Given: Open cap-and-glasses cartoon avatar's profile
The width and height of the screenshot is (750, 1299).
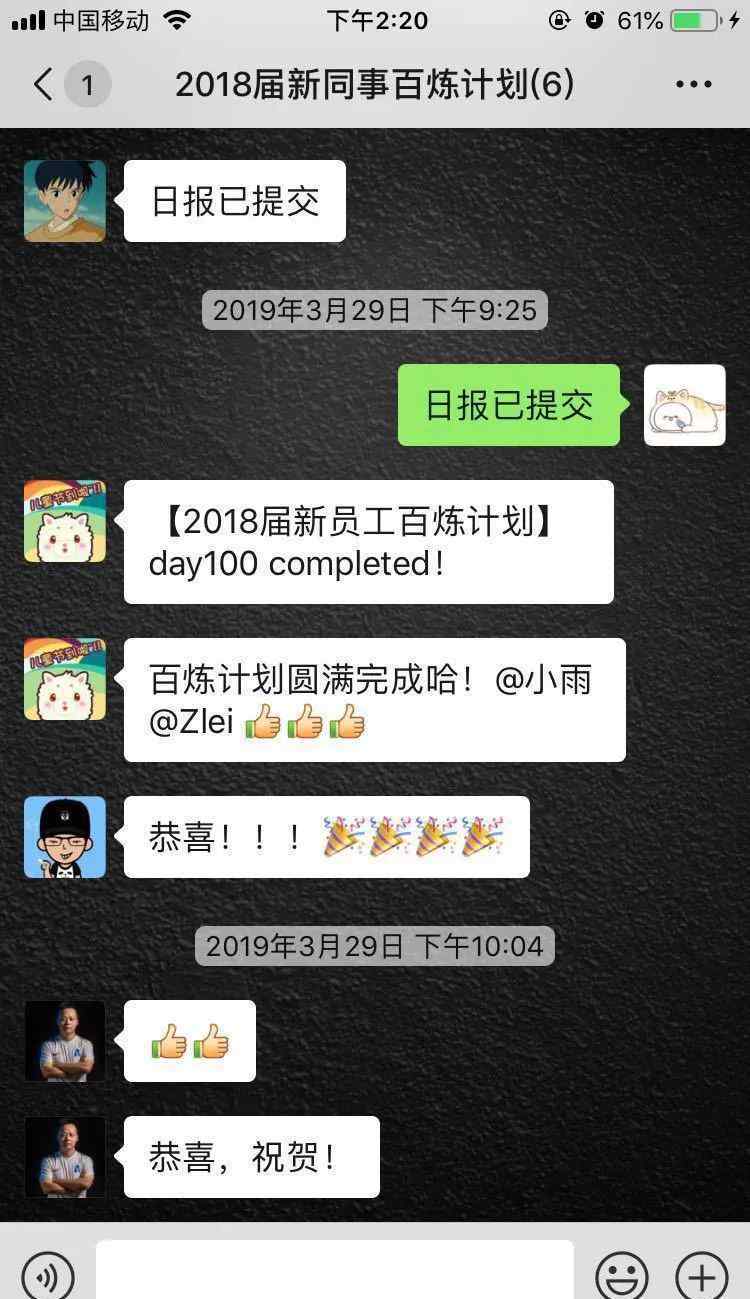Looking at the screenshot, I should [65, 837].
